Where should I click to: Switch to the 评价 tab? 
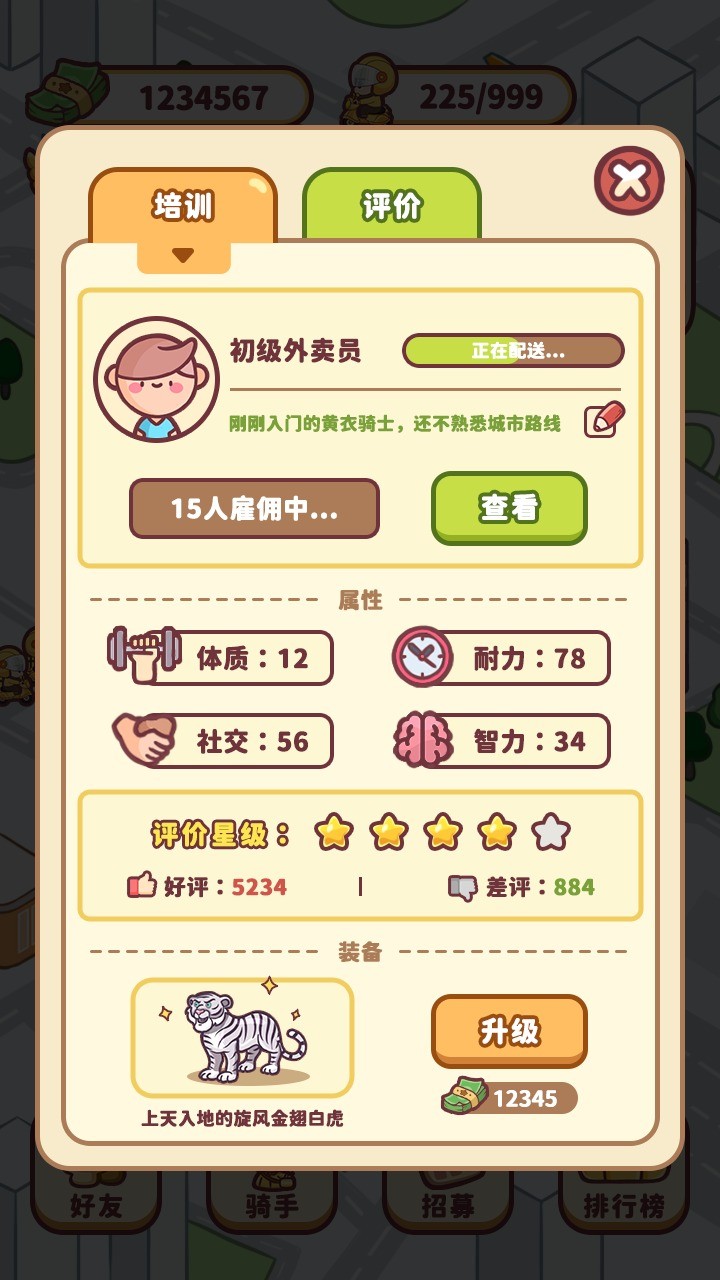(x=391, y=207)
